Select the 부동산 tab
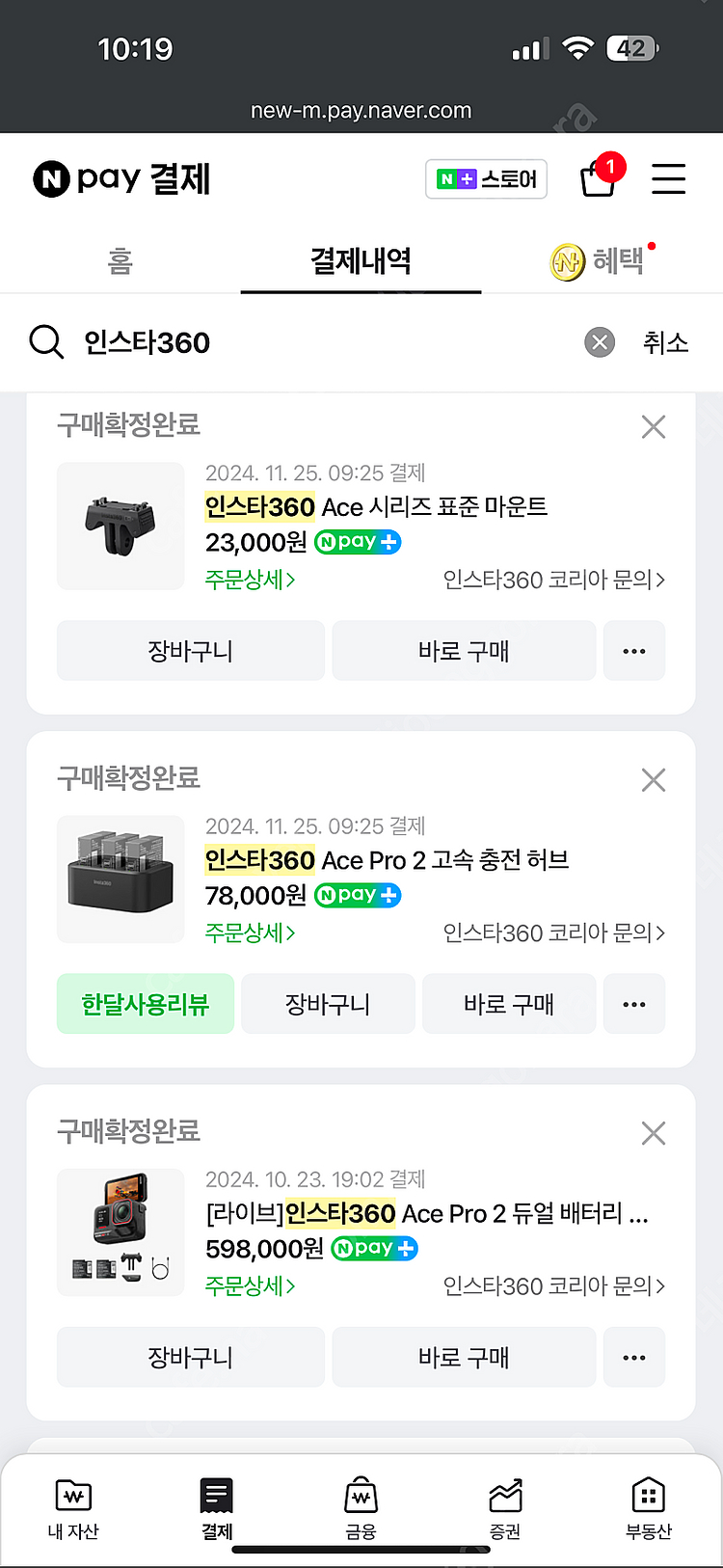Image resolution: width=723 pixels, height=1568 pixels. 648,1508
